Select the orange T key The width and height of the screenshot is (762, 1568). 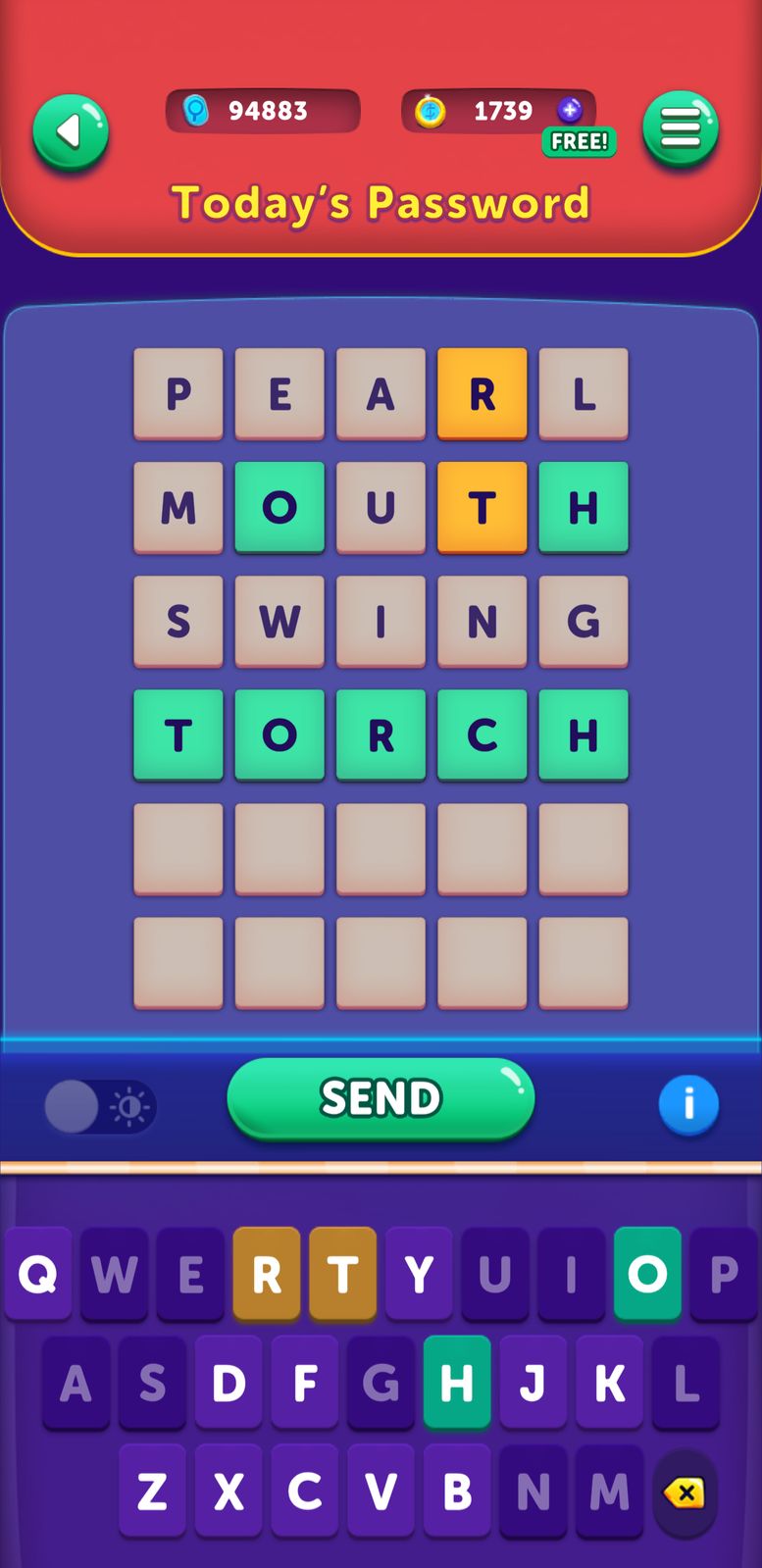[x=342, y=1274]
